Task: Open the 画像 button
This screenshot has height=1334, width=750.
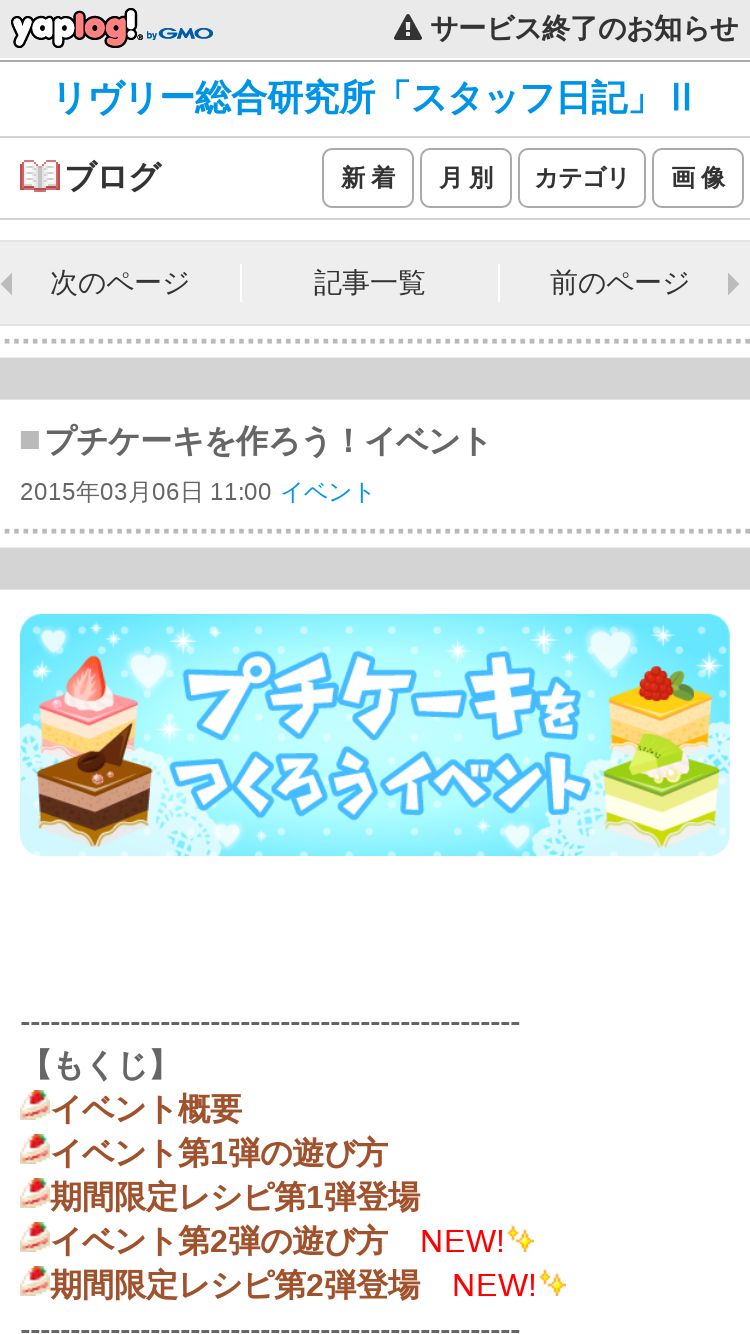Action: tap(698, 178)
